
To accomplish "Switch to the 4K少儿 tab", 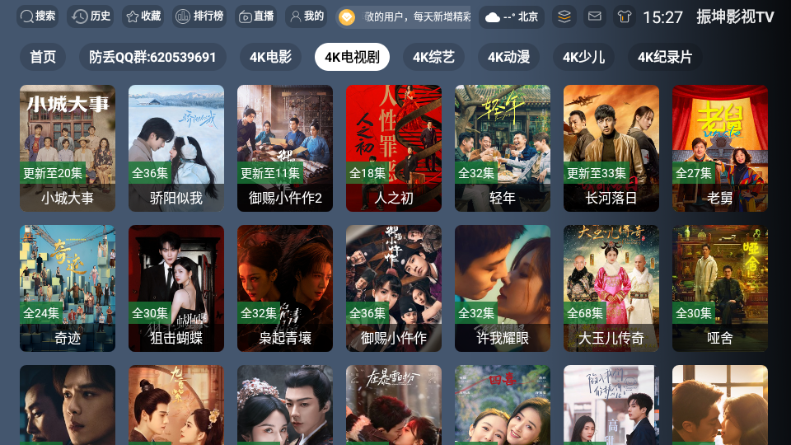I will click(583, 57).
